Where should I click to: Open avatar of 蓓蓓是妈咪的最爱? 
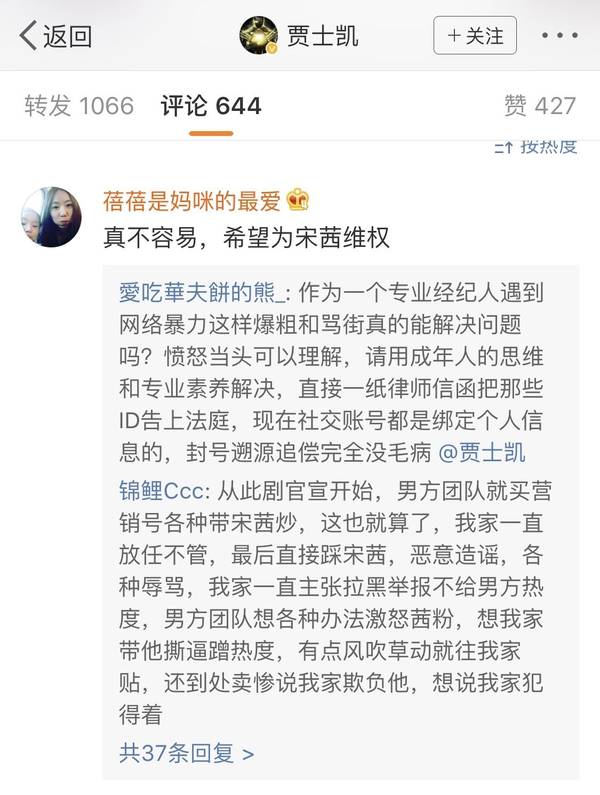click(51, 217)
